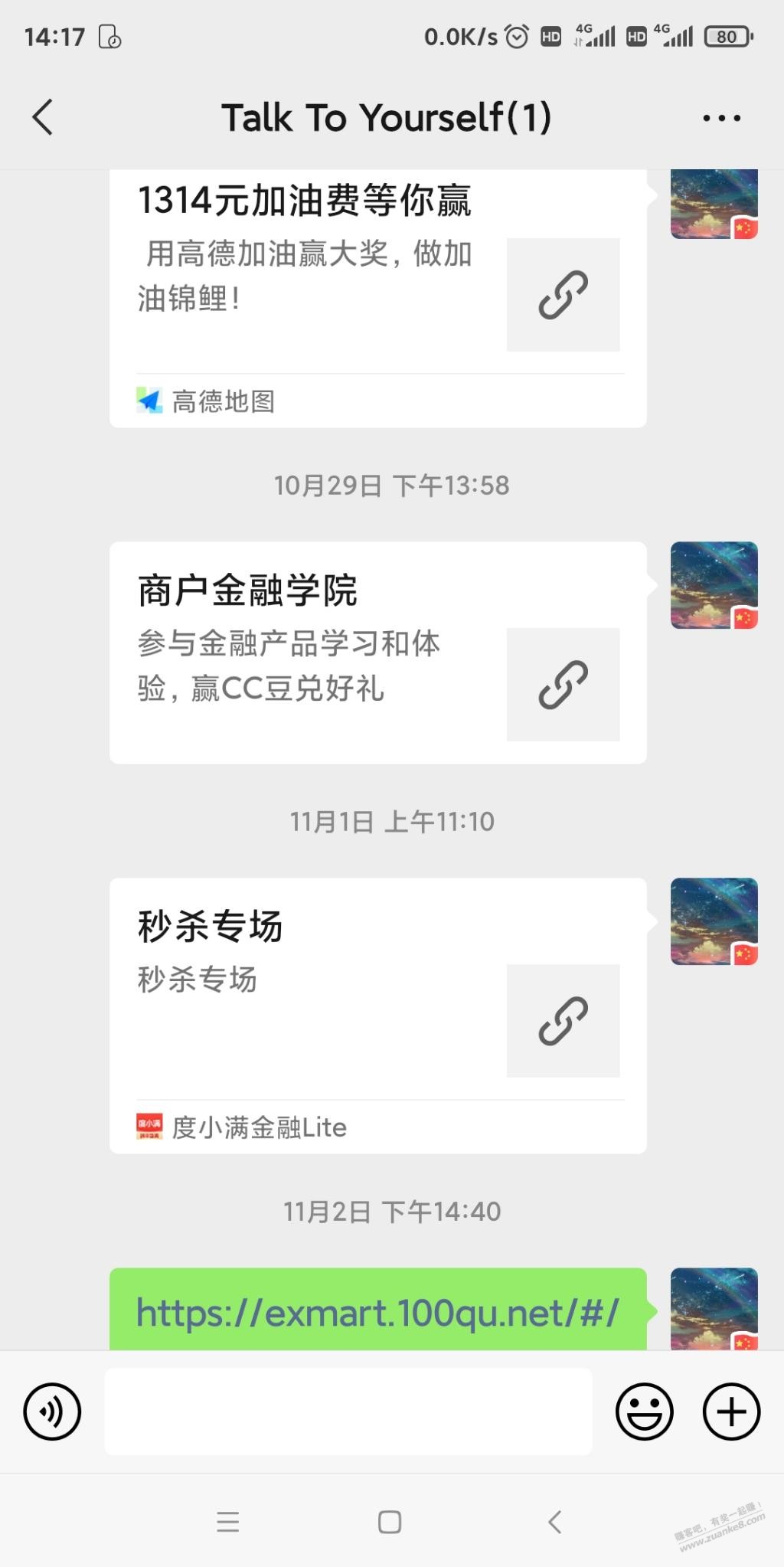Open the 商户金融学院 link card
Screen dimensions: 784x1567
pyautogui.click(x=377, y=653)
